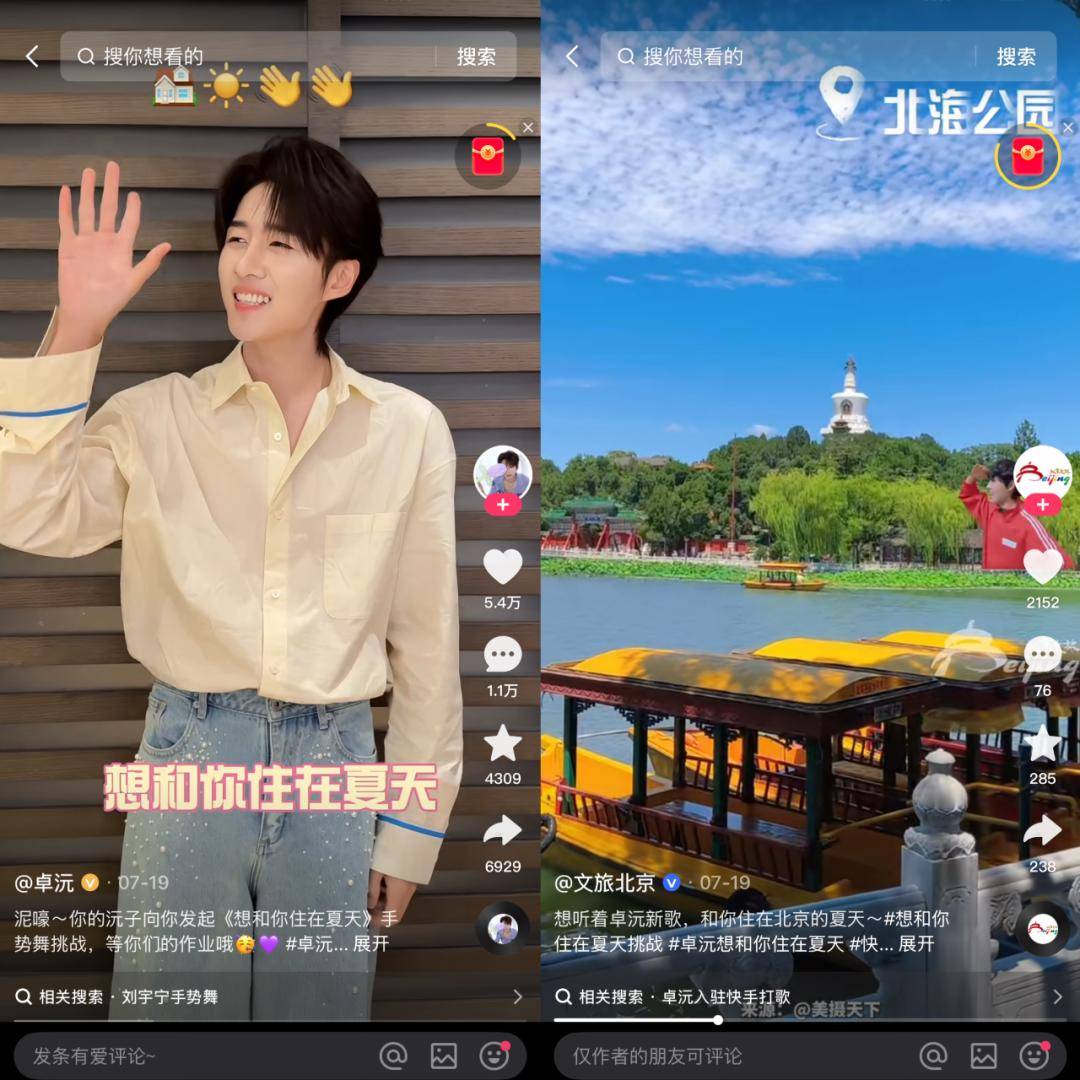1080x1080 pixels.
Task: Close red packet on 卓沅's video
Action: (528, 128)
